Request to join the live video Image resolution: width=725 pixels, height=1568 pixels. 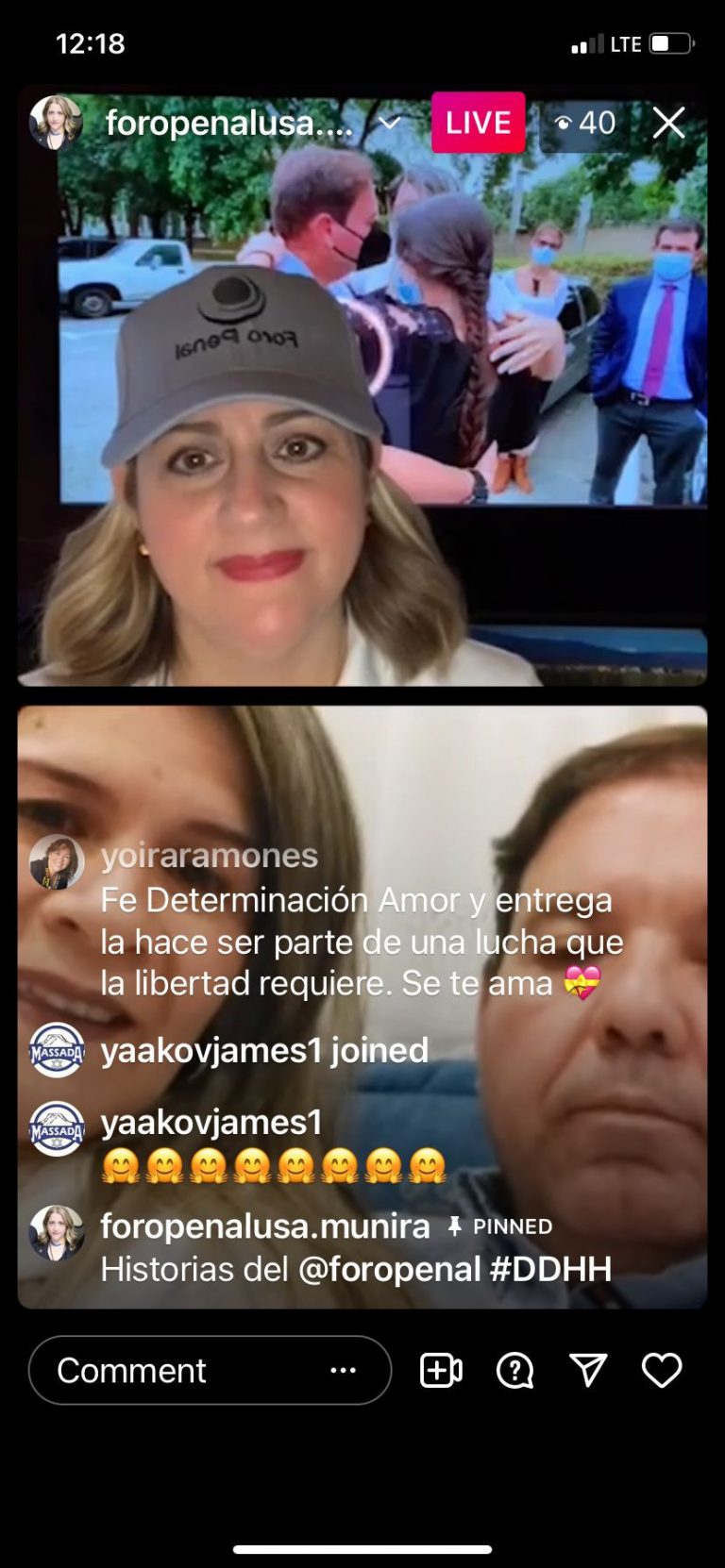pos(441,1370)
